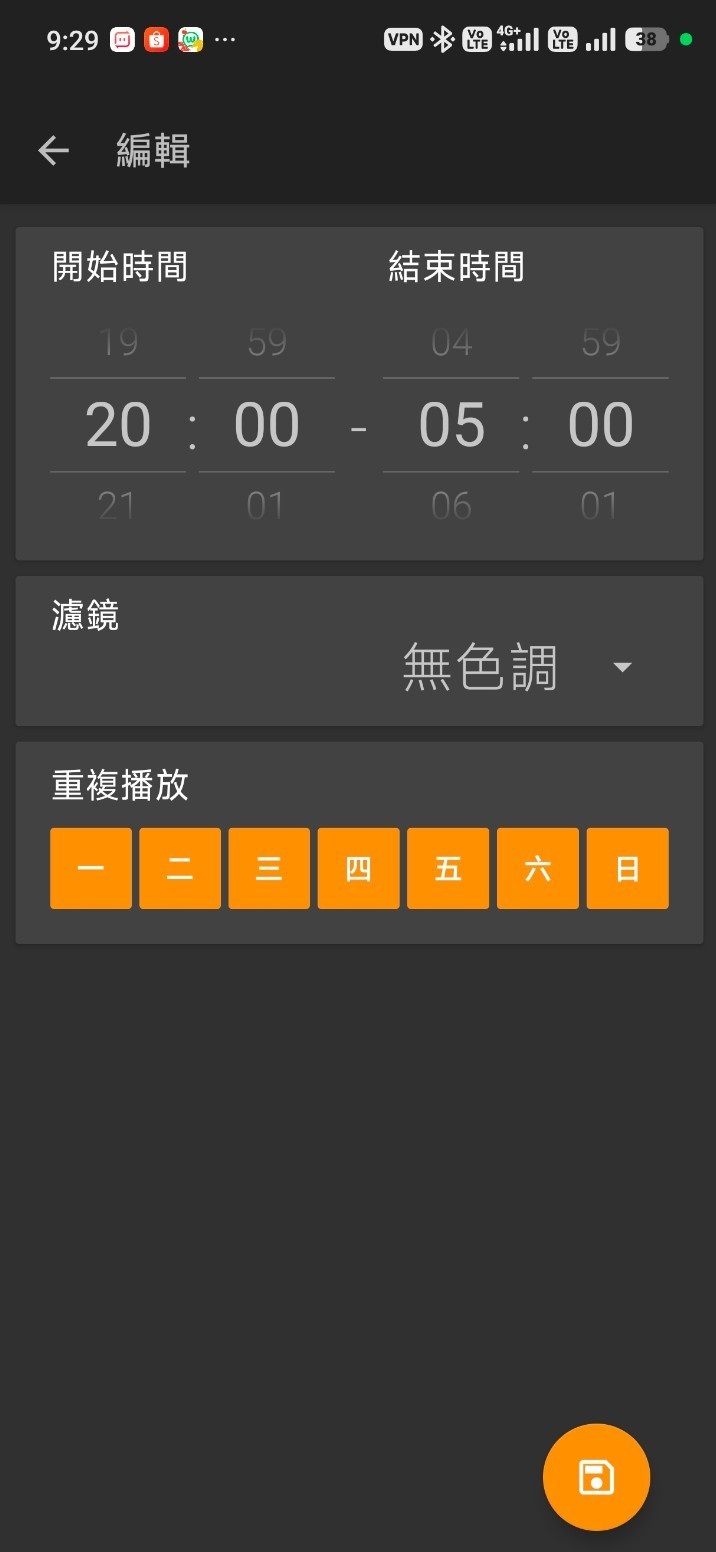Select end hour 06 below 05
The height and width of the screenshot is (1552, 716).
click(451, 506)
